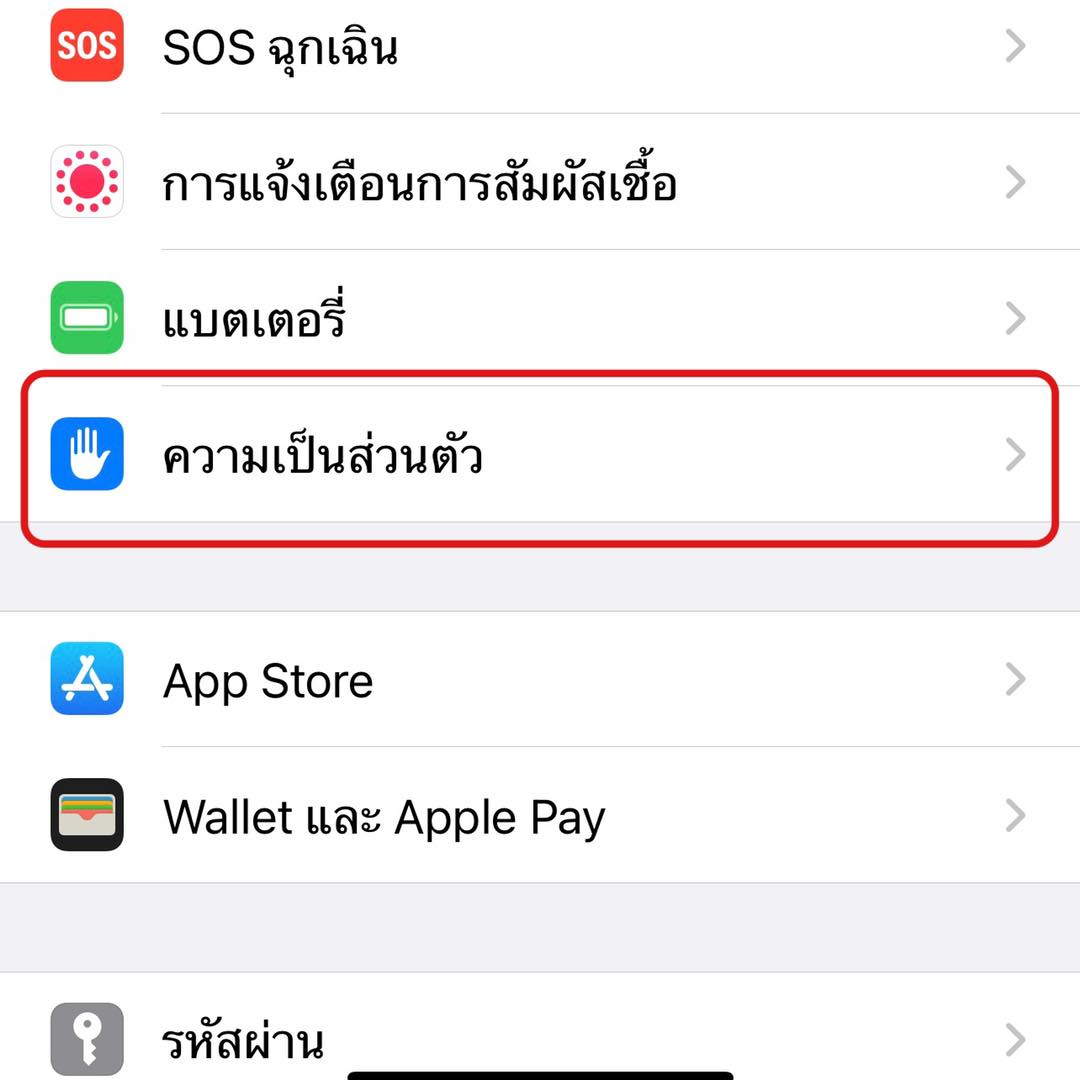Image resolution: width=1080 pixels, height=1080 pixels.
Task: Go to แบตเตอรี่ settings
Action: tap(540, 318)
